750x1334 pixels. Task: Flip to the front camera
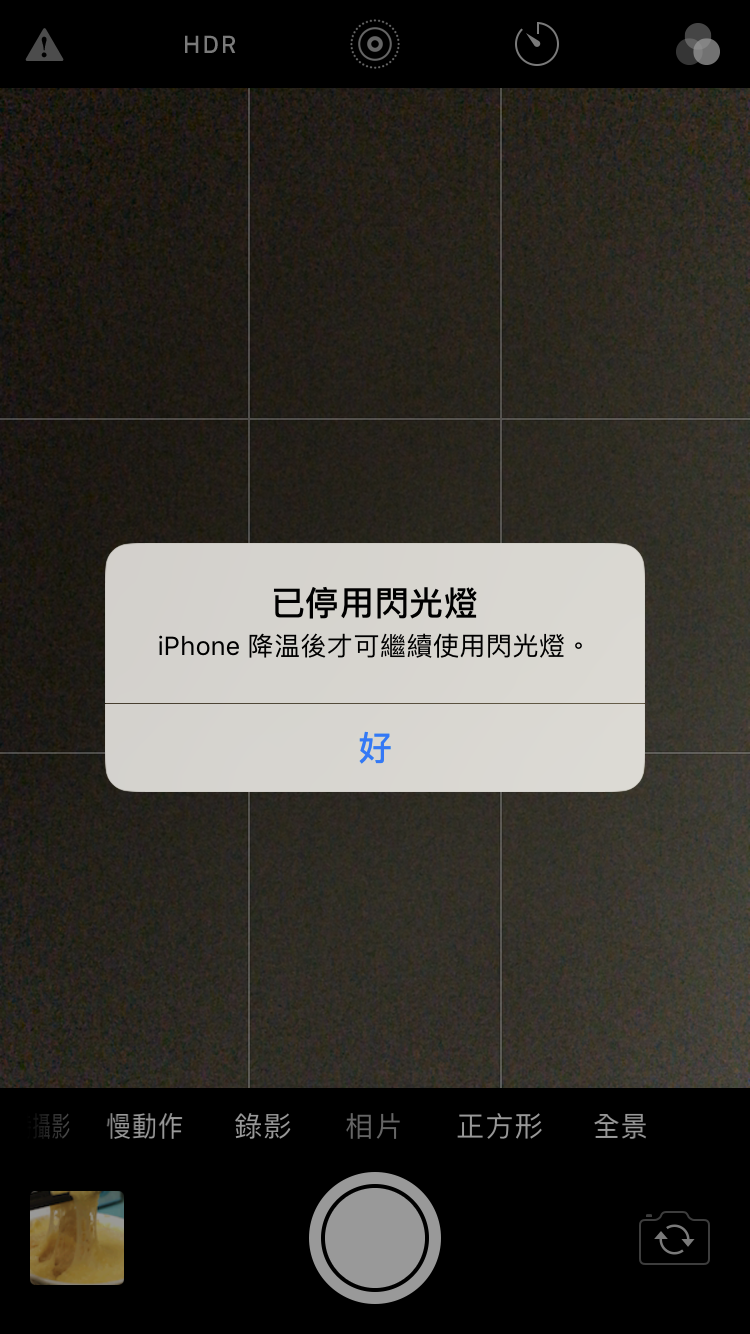pos(674,1238)
